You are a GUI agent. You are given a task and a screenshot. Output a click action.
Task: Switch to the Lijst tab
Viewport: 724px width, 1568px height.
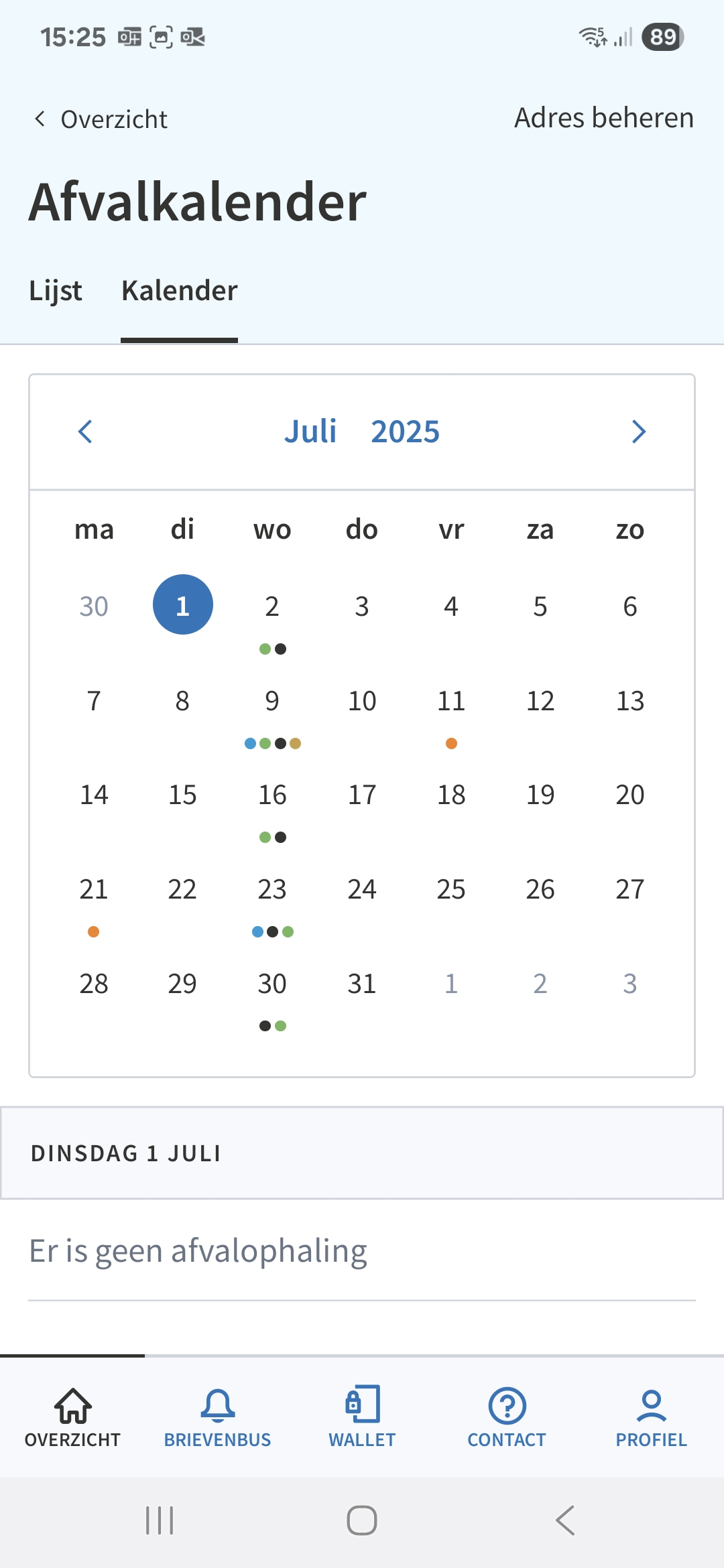(56, 291)
